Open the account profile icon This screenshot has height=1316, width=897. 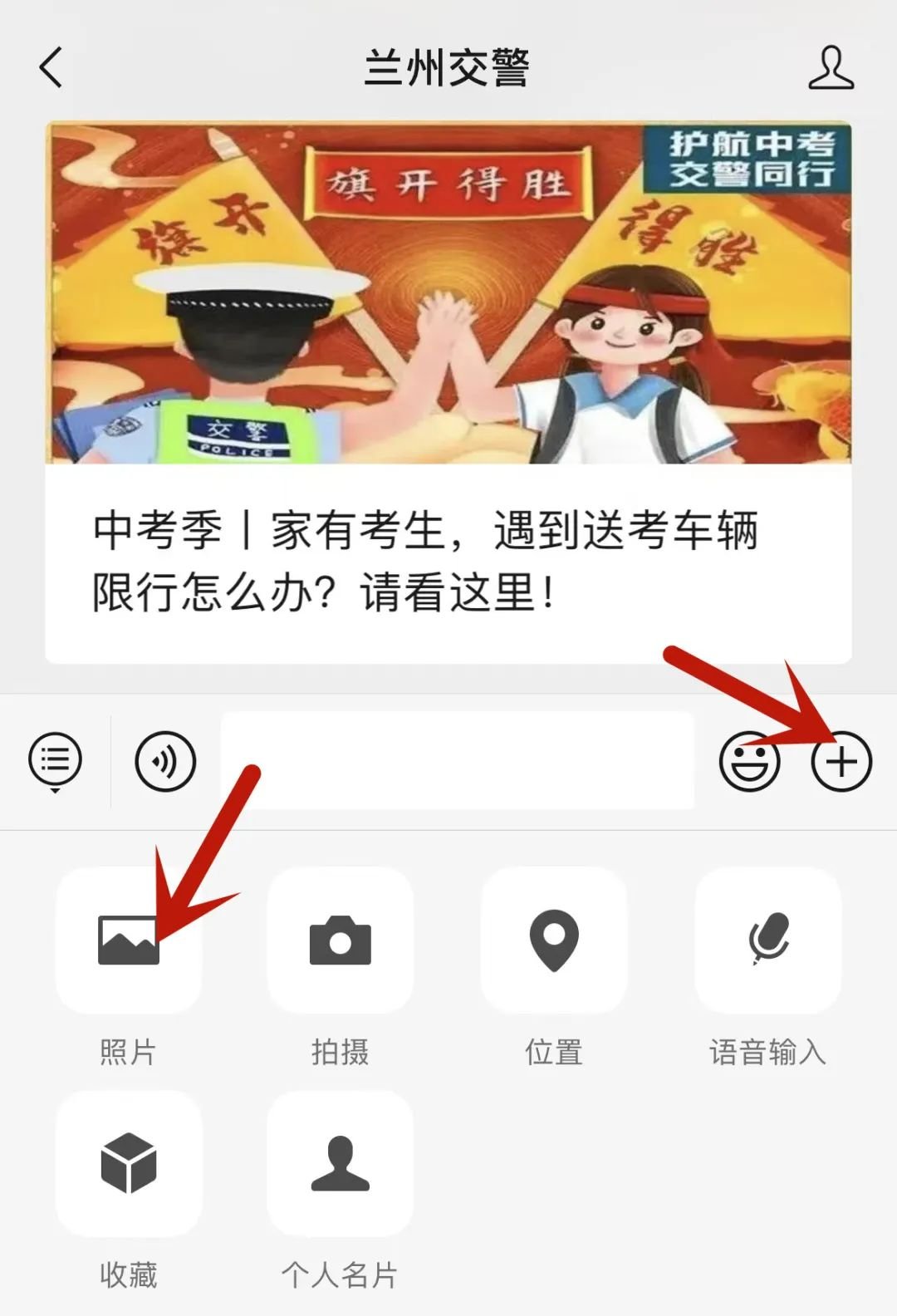click(x=831, y=68)
